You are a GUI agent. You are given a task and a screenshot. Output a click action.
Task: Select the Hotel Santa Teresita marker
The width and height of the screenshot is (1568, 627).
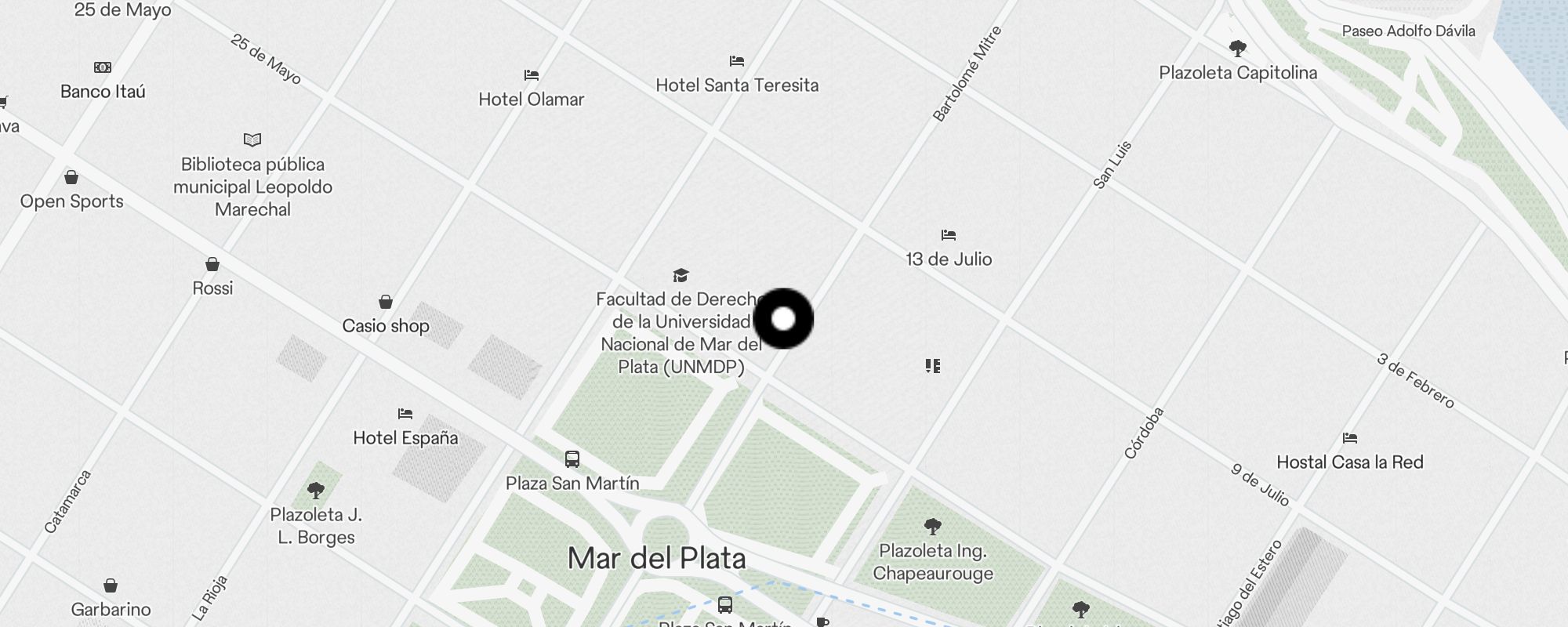click(x=736, y=61)
